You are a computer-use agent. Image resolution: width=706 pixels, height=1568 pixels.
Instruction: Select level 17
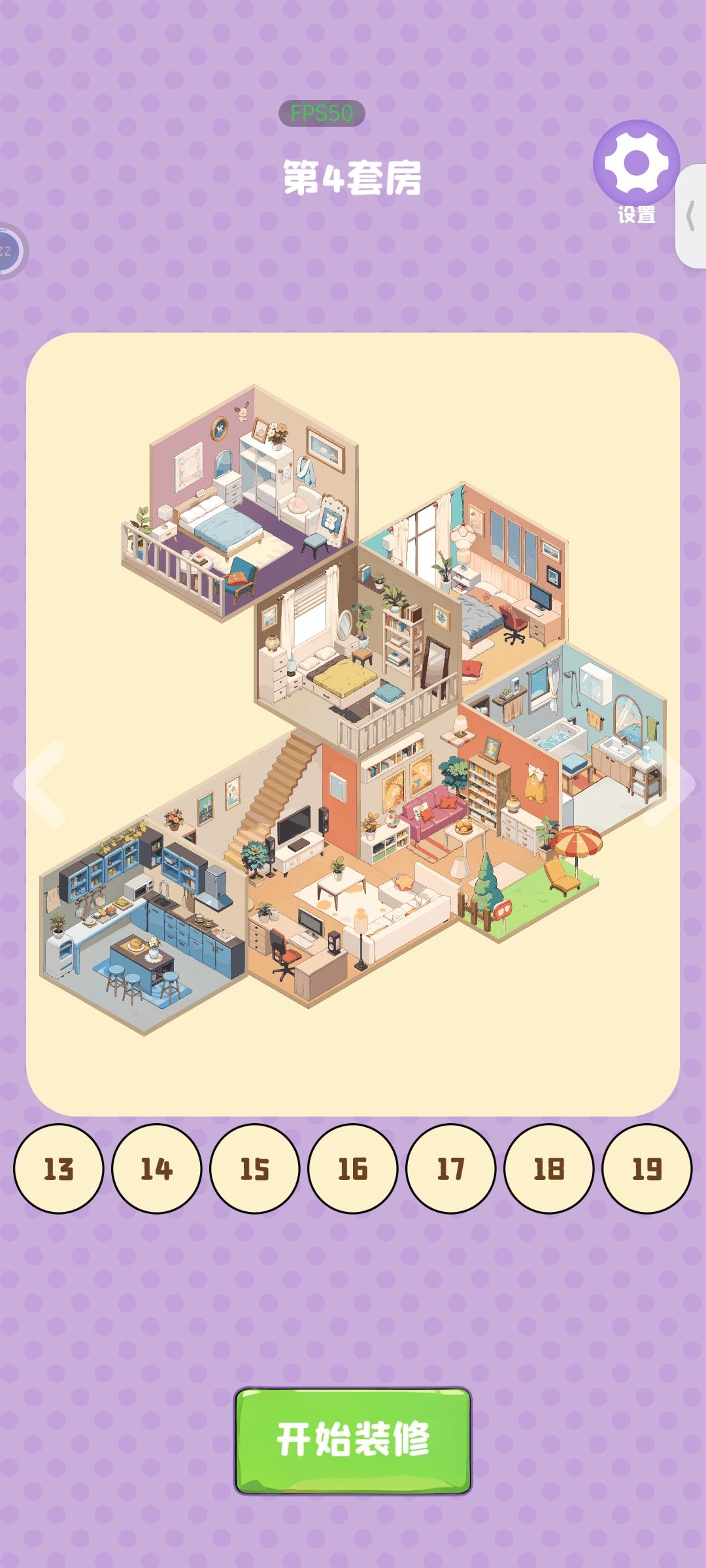pos(451,1169)
